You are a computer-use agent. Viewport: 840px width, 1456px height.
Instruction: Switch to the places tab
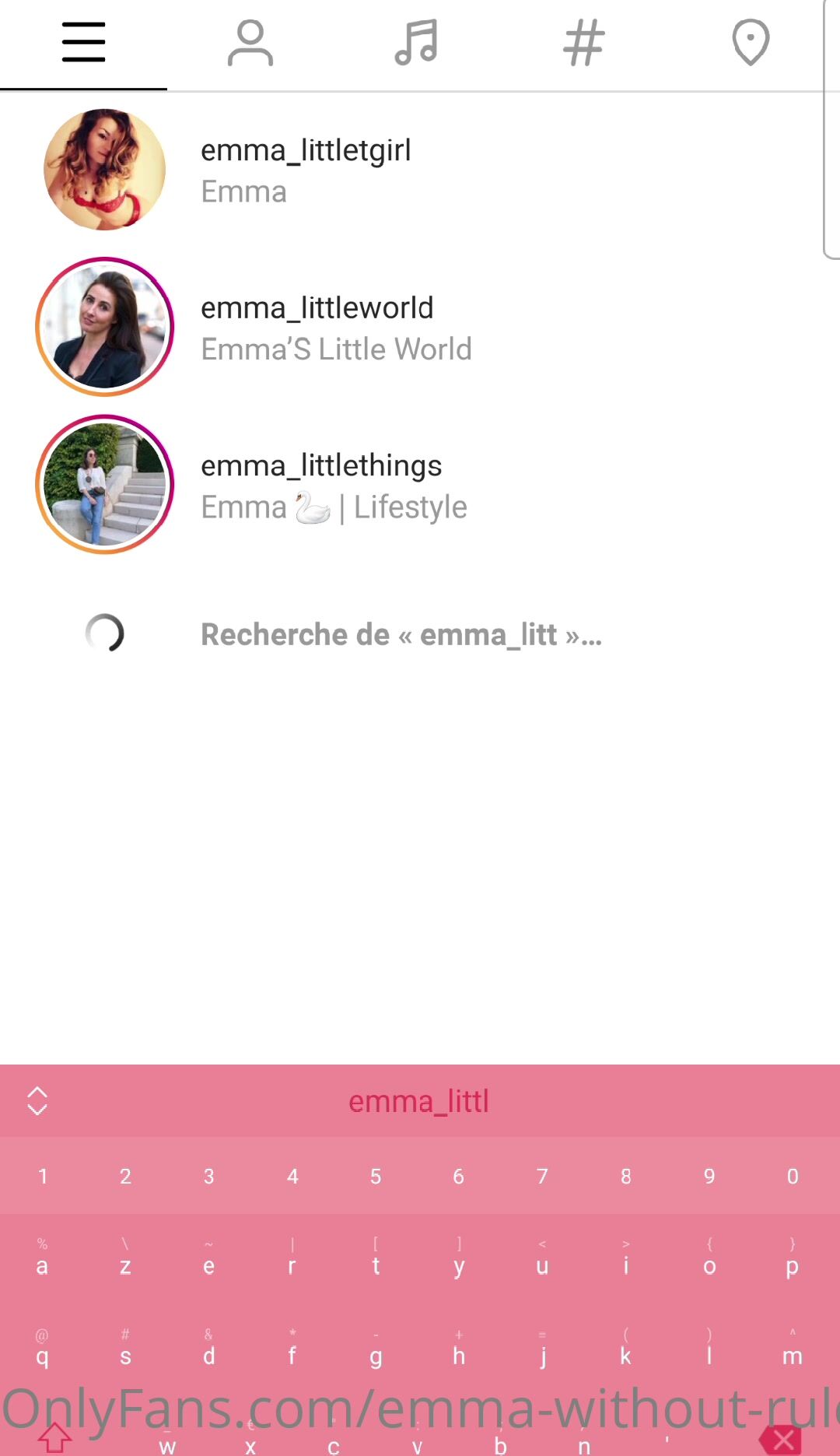(751, 44)
